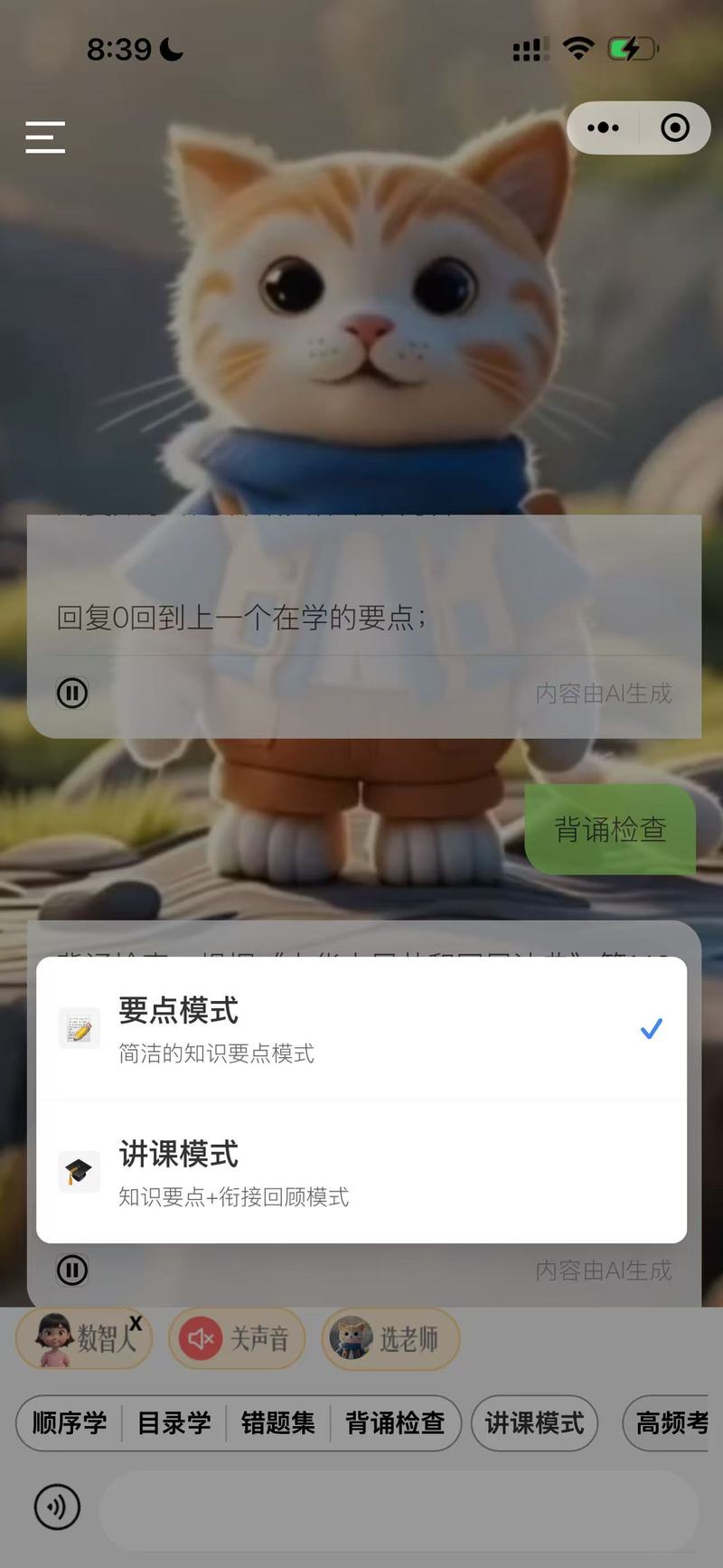Focus the message input field

point(398,1510)
